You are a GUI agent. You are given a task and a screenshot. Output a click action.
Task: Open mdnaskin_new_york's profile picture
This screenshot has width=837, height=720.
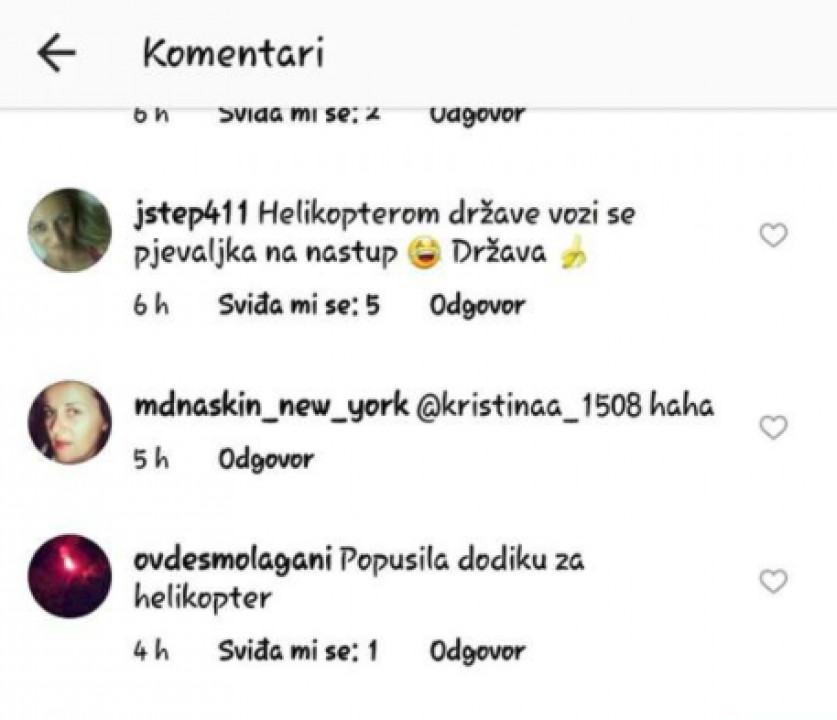[x=69, y=421]
